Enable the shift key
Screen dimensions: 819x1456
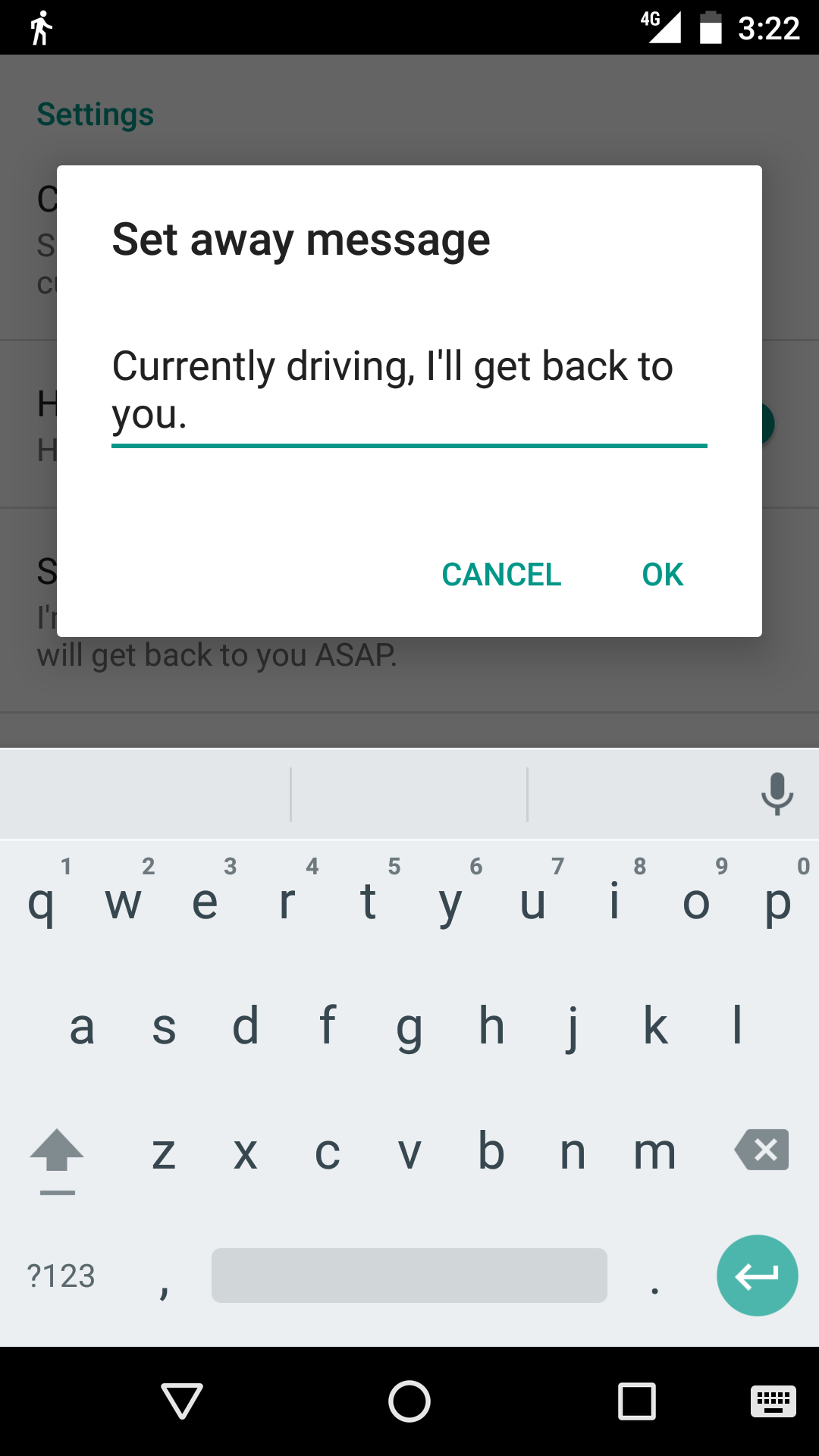57,1153
